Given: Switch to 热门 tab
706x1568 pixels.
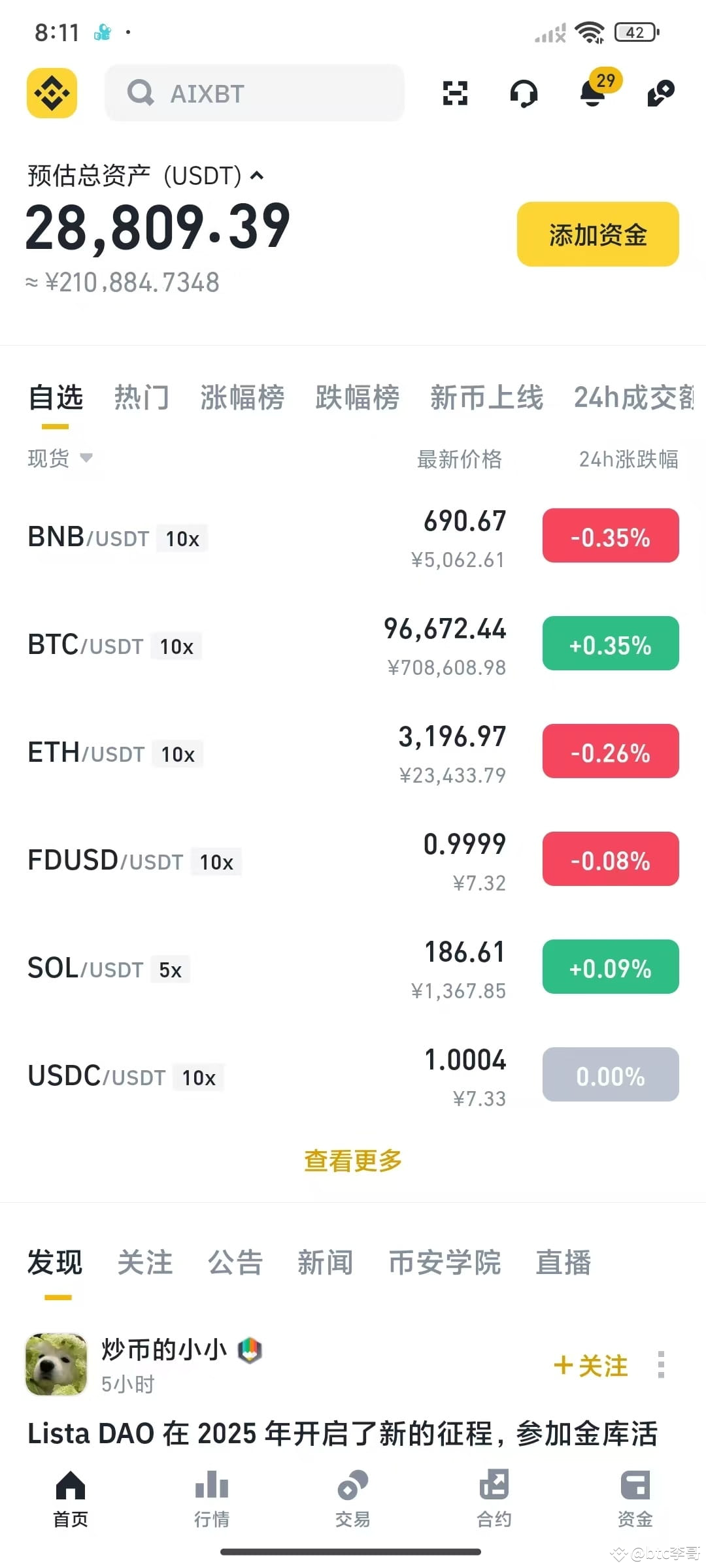Looking at the screenshot, I should (x=141, y=397).
